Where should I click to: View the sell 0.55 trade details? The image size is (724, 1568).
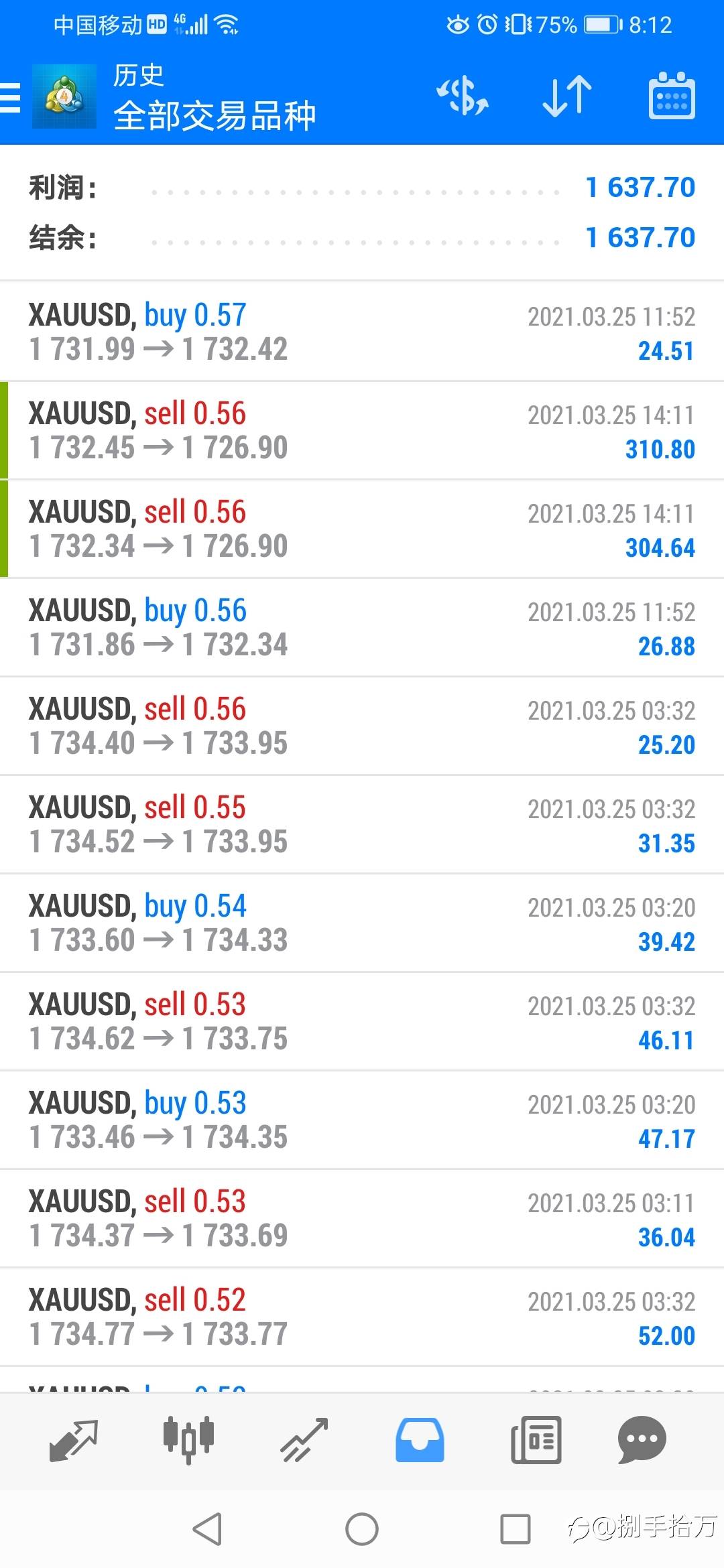click(x=362, y=824)
